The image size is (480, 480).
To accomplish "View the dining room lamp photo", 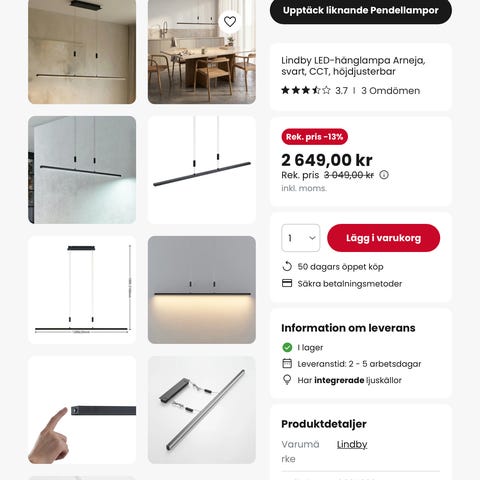I will (x=202, y=52).
